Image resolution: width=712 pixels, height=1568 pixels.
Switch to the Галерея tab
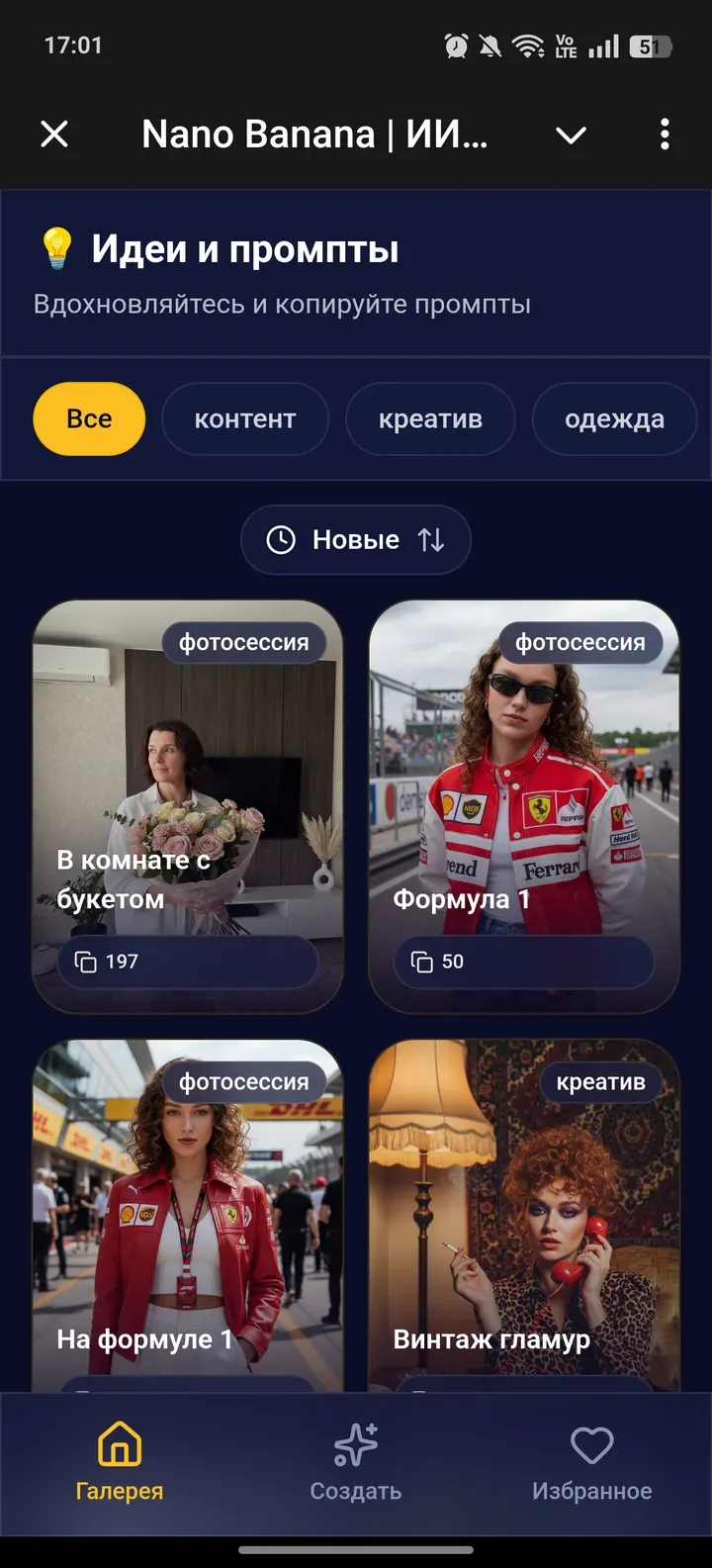119,1461
